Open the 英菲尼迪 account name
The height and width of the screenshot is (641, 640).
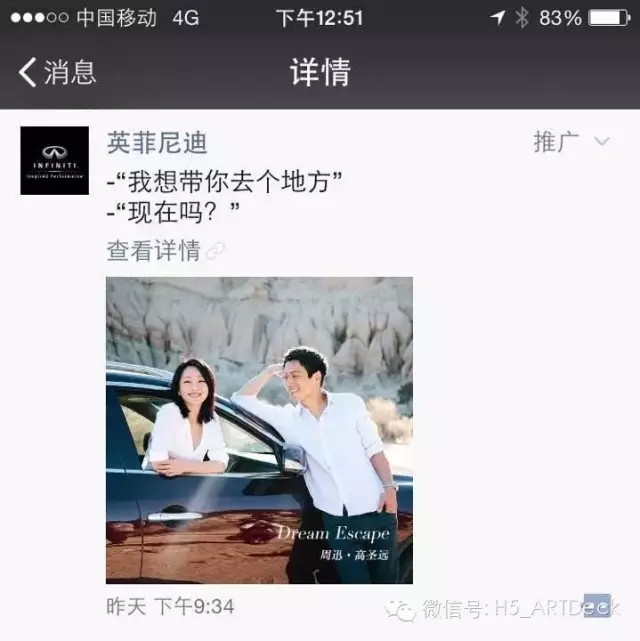157,142
